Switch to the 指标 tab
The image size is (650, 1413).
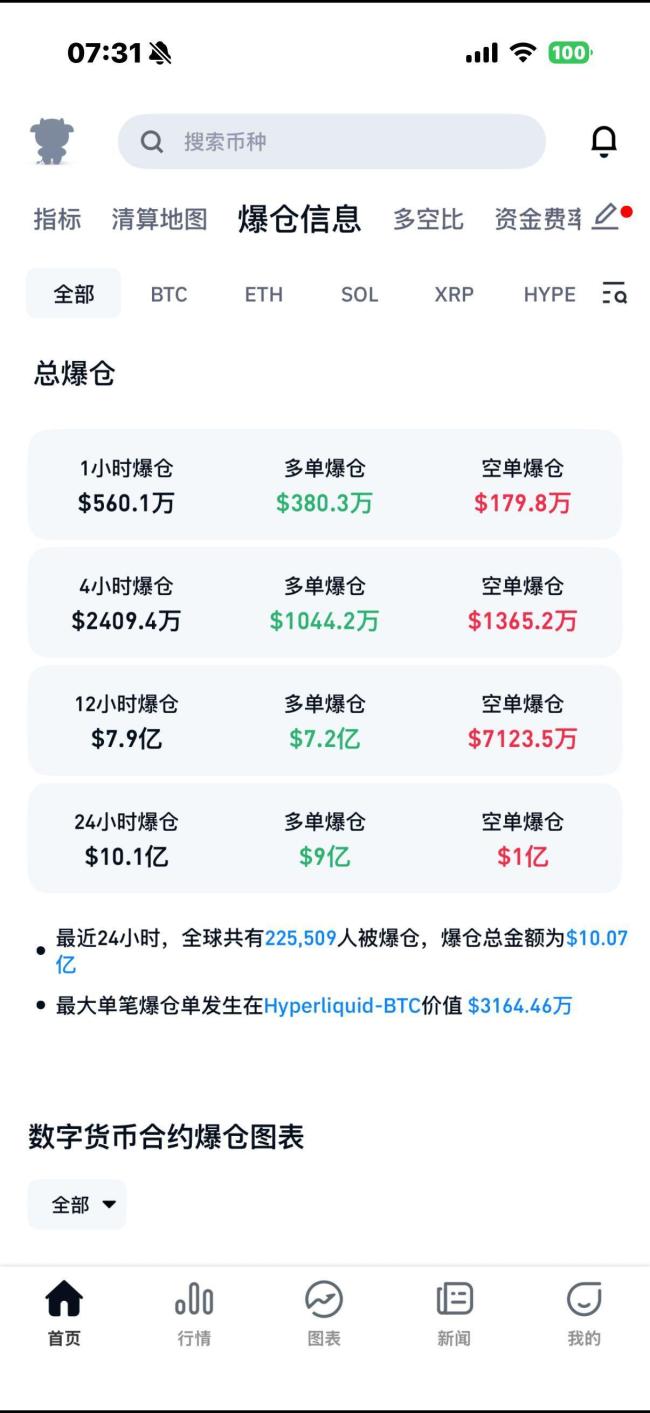click(x=57, y=219)
